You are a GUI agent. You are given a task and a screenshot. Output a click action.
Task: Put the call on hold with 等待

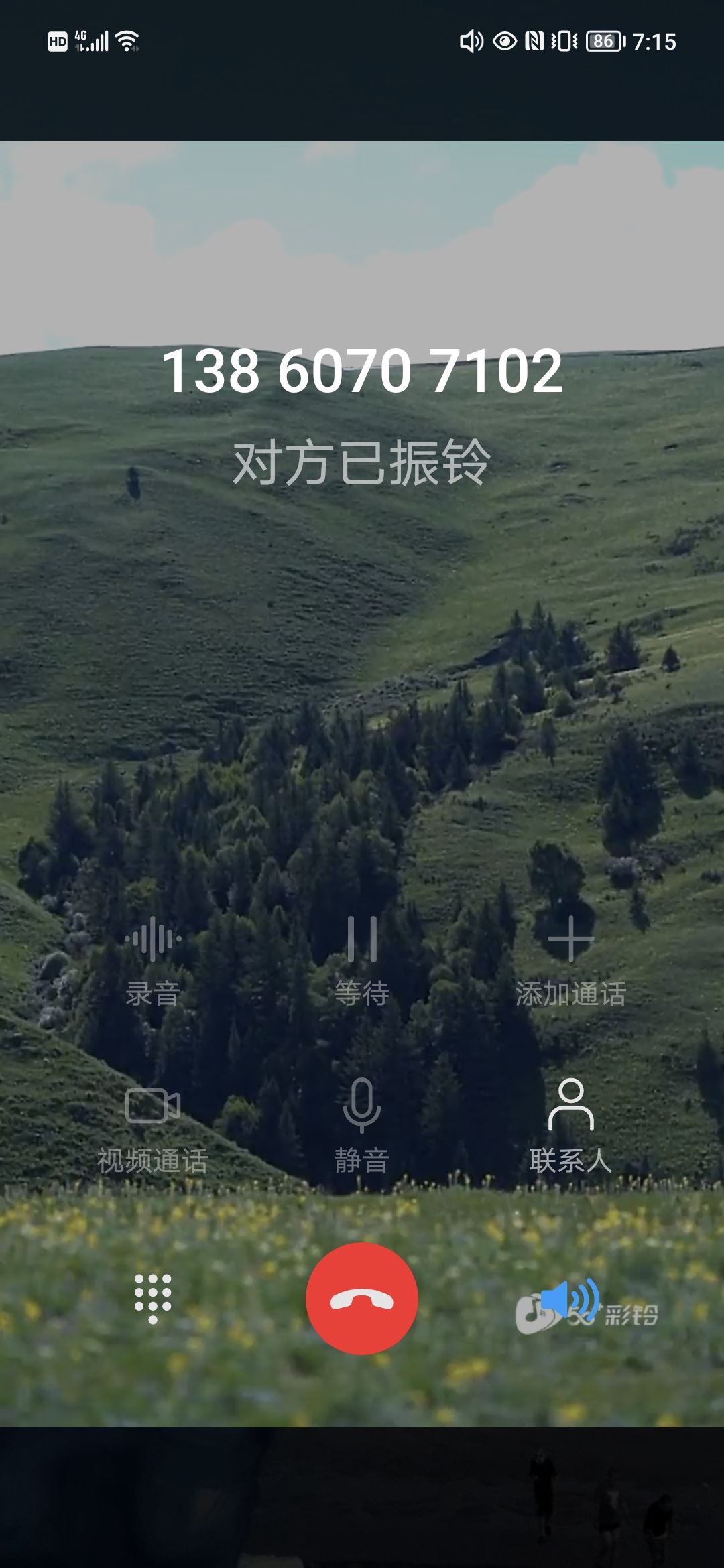click(362, 960)
